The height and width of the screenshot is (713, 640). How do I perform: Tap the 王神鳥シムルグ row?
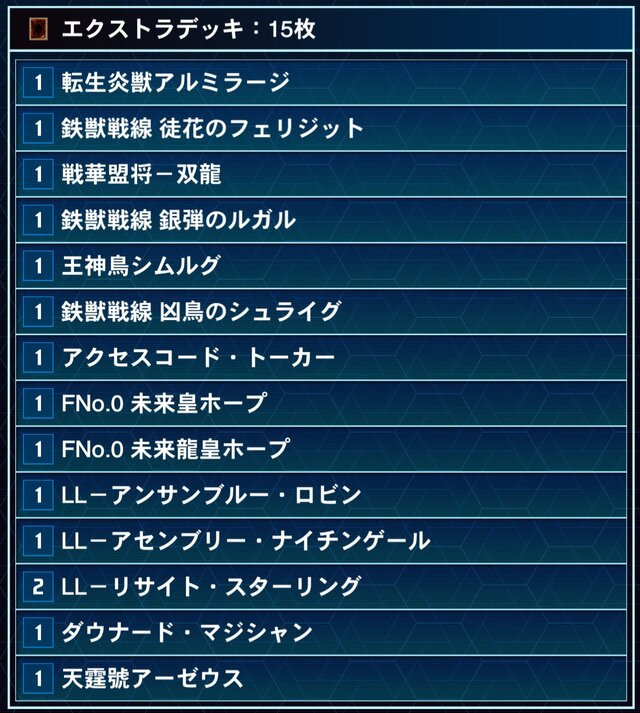141,266
